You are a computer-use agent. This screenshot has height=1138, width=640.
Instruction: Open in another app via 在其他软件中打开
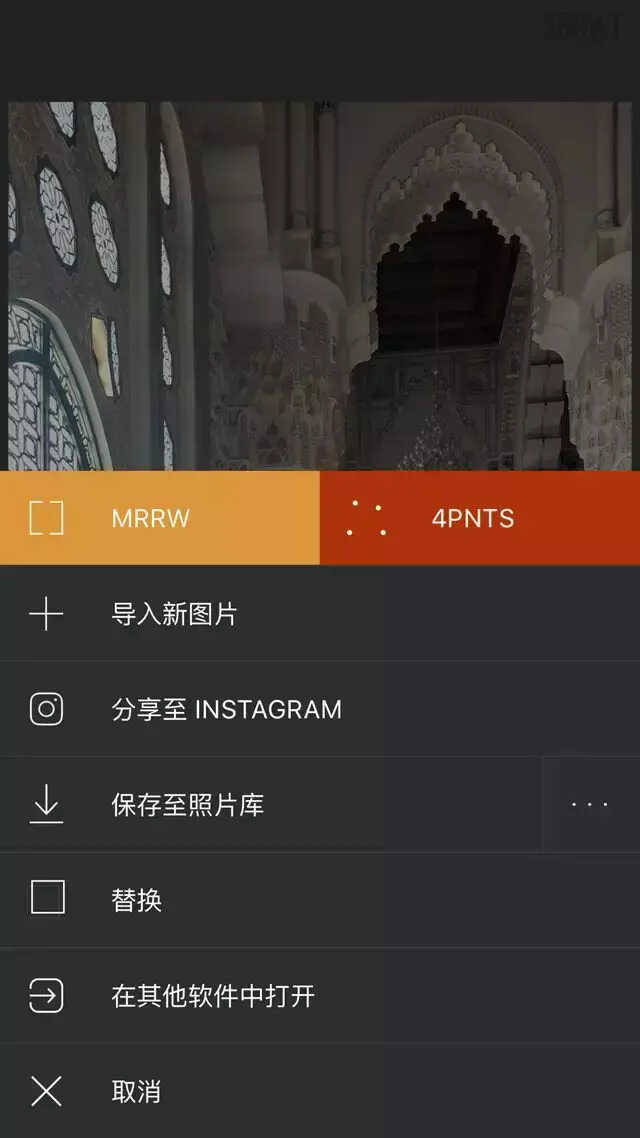320,996
